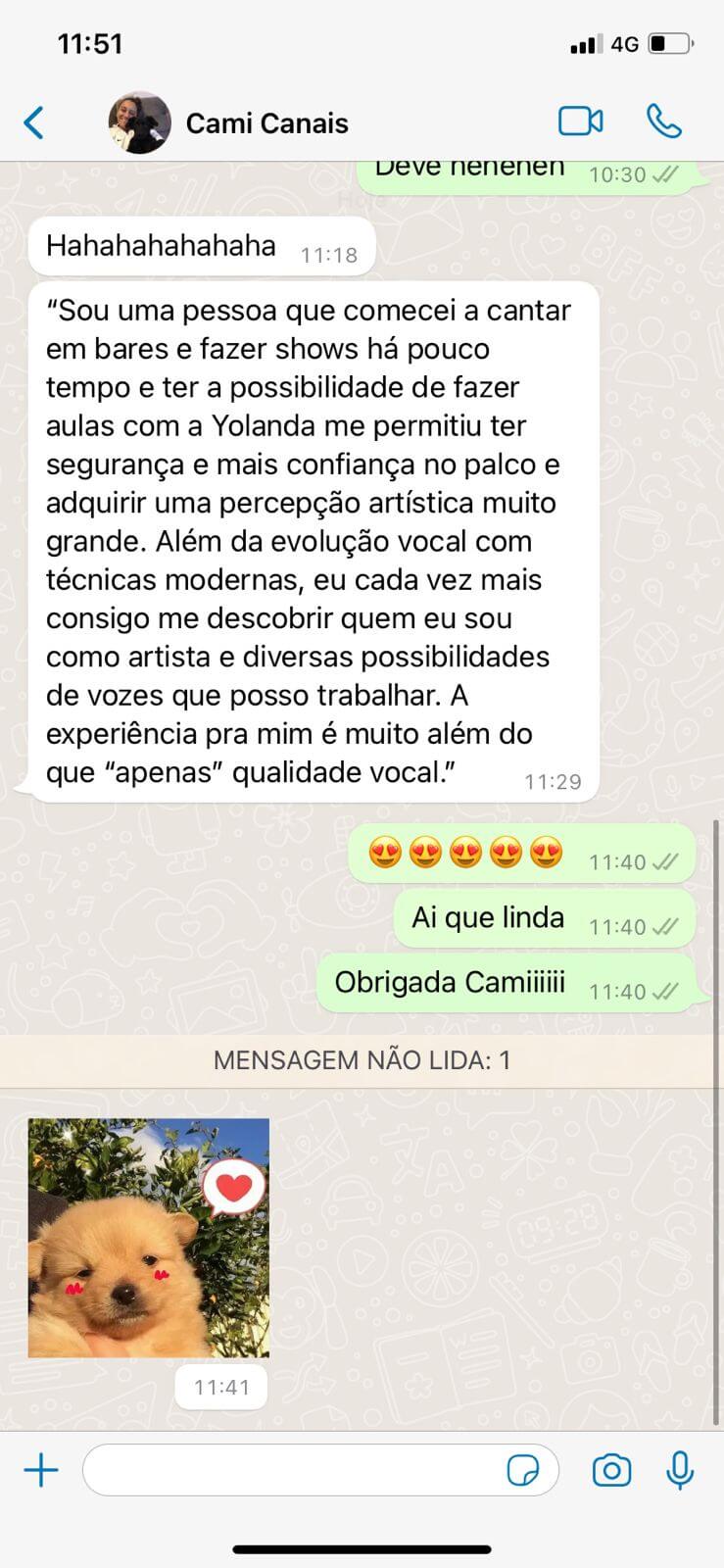
Task: Tap the battery indicator in the status bar
Action: pos(674,43)
